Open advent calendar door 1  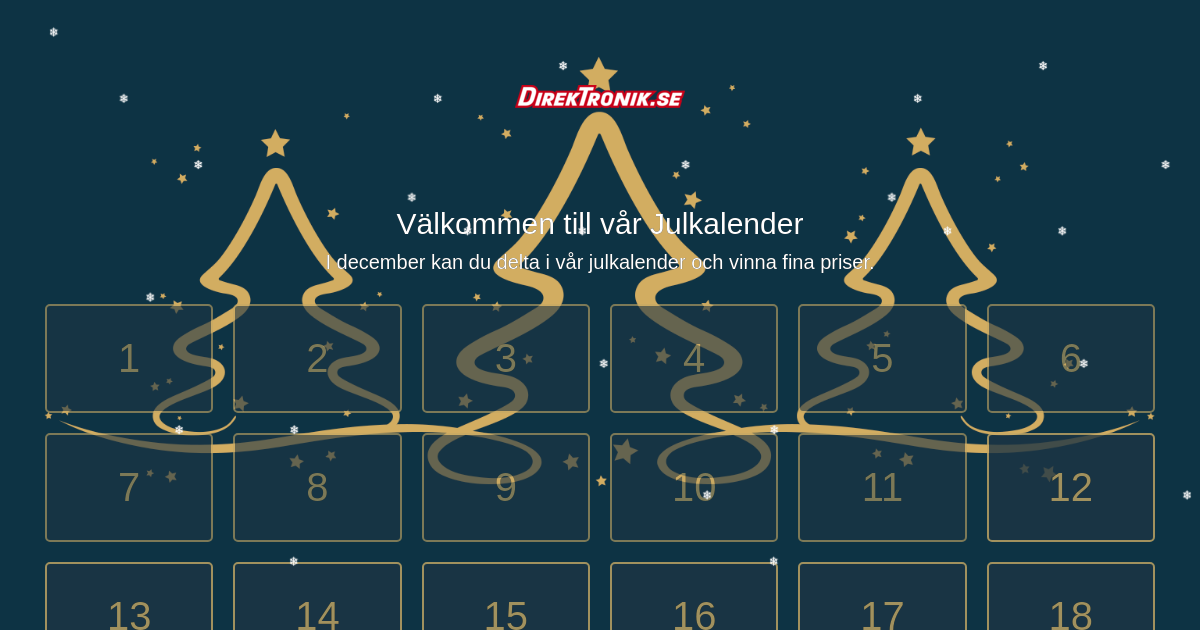click(129, 358)
